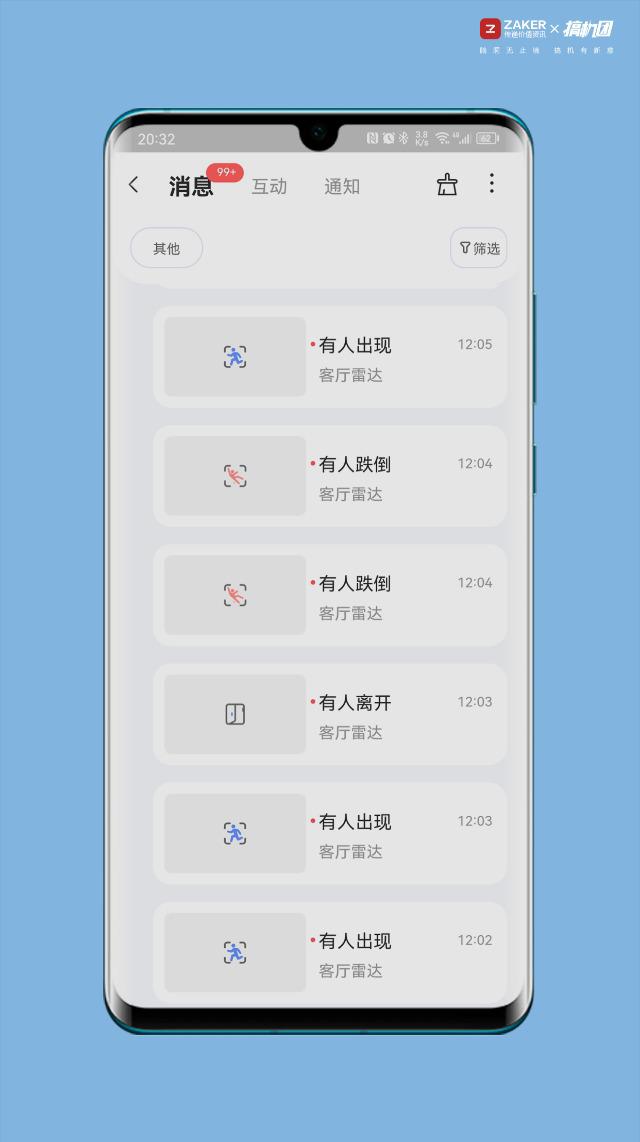Image resolution: width=640 pixels, height=1142 pixels.
Task: Open the three-dot overflow menu
Action: tap(491, 183)
